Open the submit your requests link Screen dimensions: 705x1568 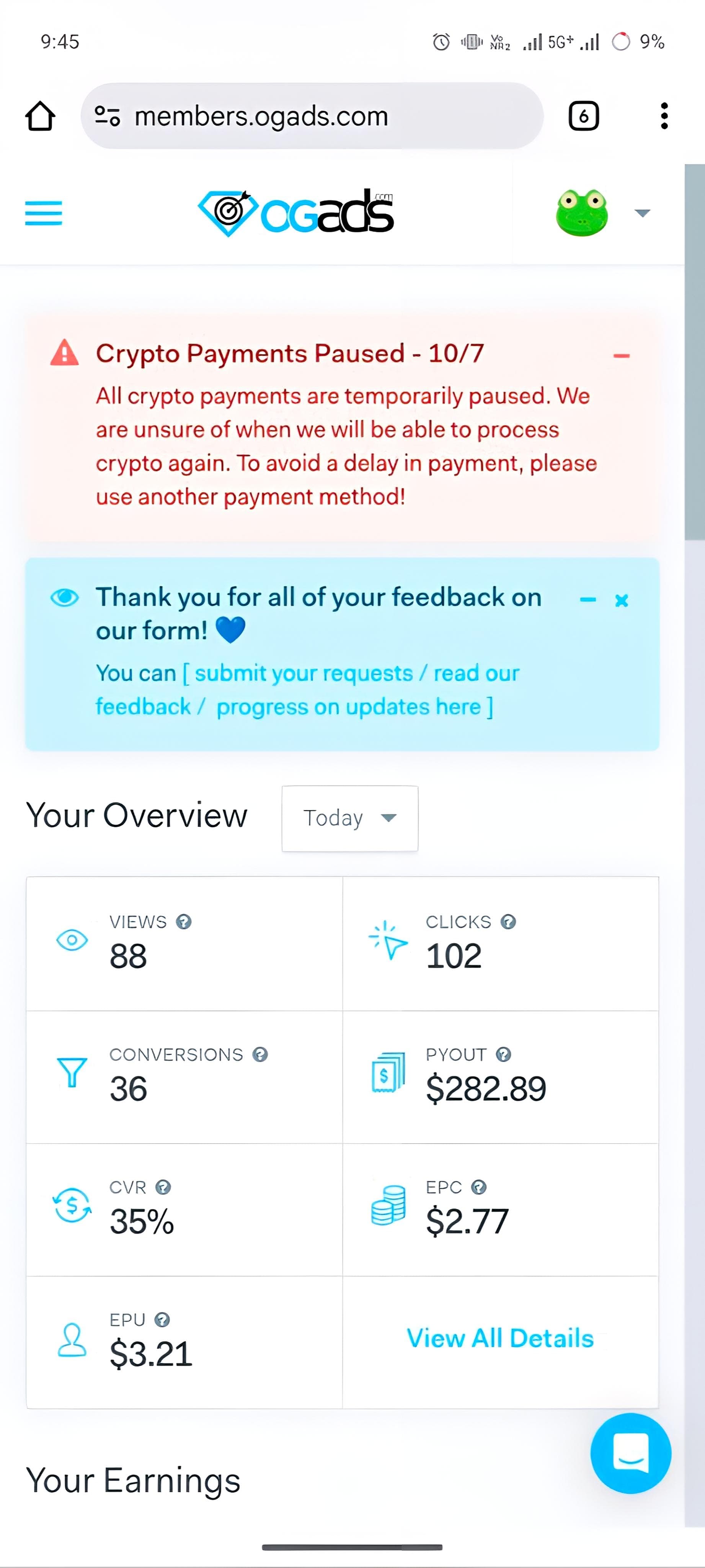point(304,673)
